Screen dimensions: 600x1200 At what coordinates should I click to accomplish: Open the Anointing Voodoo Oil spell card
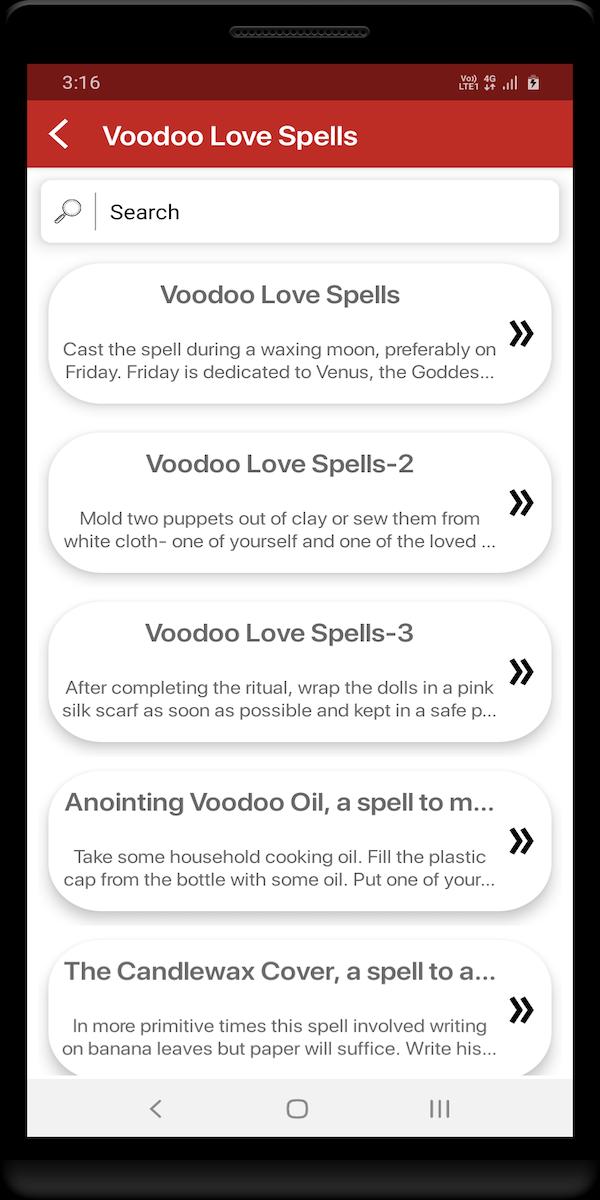click(300, 840)
